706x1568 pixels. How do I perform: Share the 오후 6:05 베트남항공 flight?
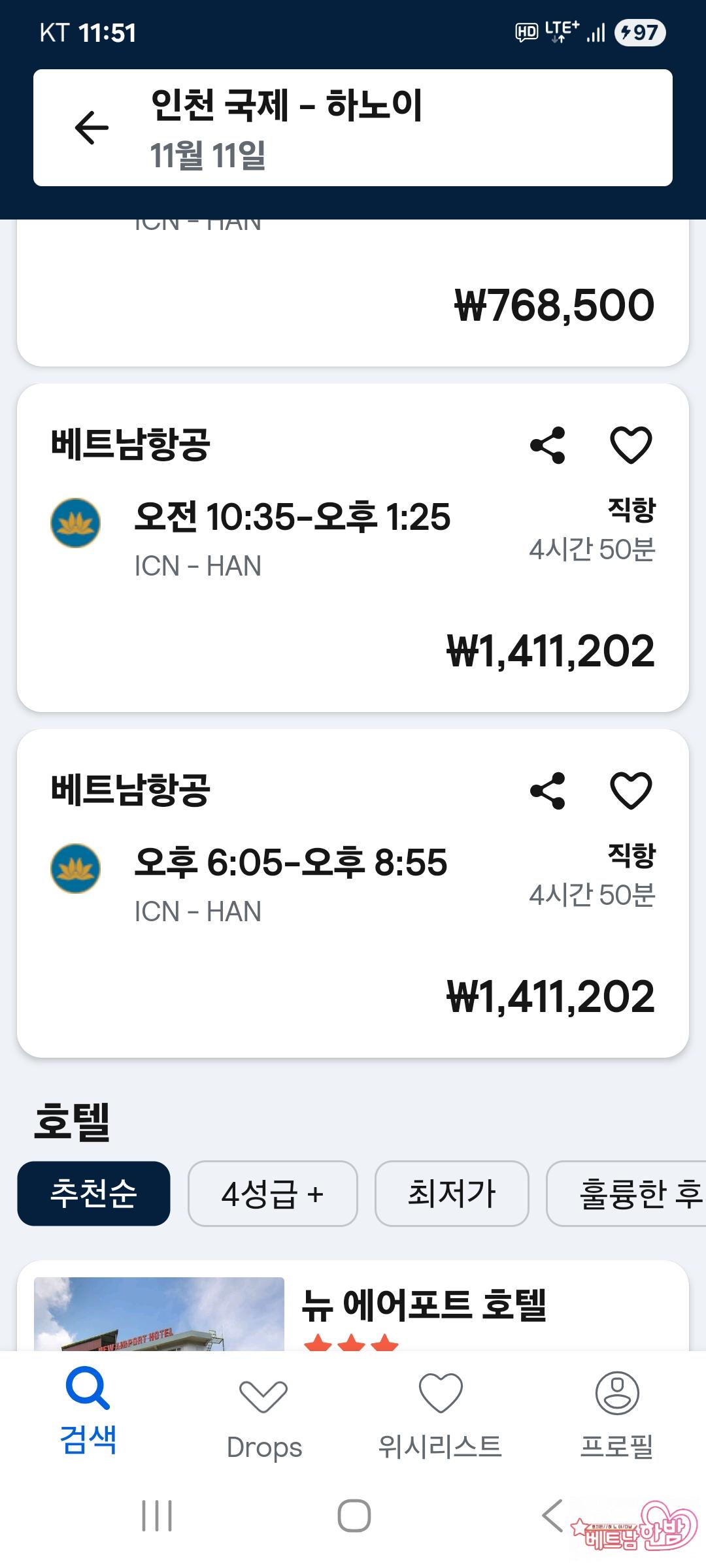[x=547, y=791]
